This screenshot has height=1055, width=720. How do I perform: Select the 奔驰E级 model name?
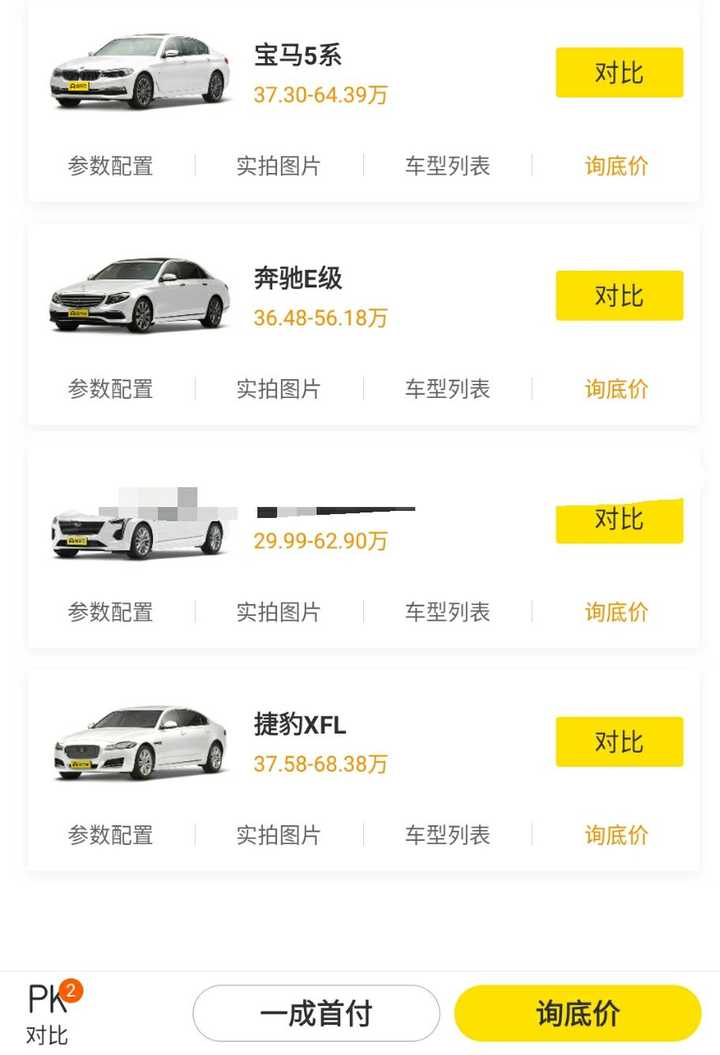(296, 280)
